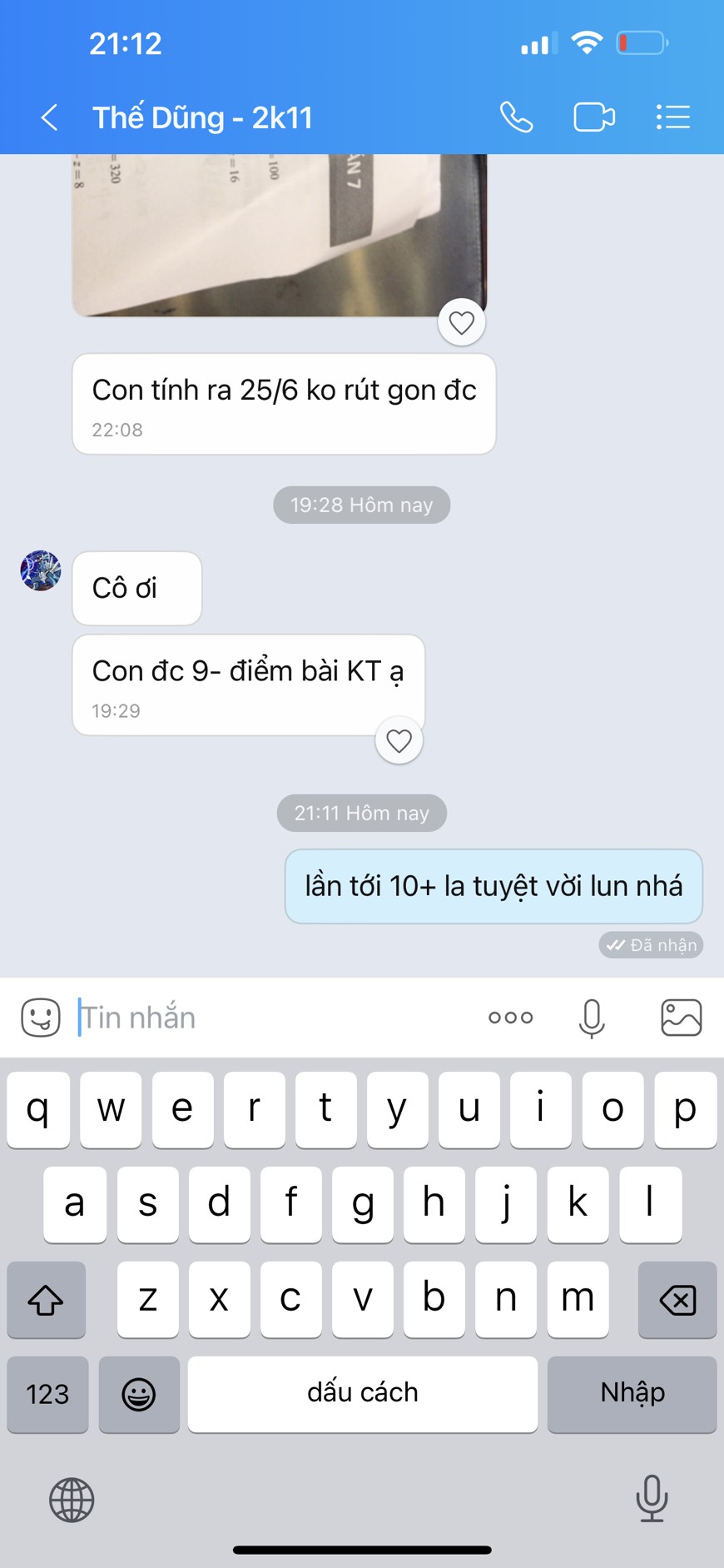Switch the keyboard to numbers with 123
724x1568 pixels.
[x=47, y=1394]
